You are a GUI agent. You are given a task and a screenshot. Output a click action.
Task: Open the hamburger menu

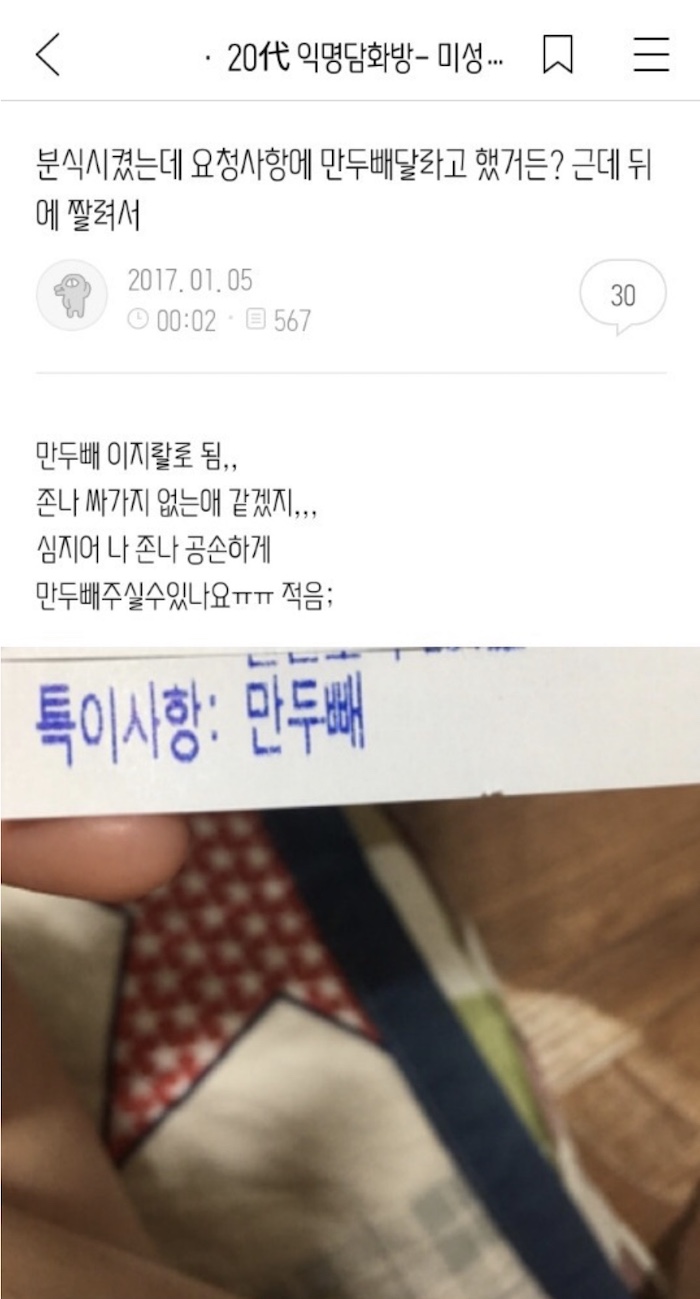coord(651,54)
